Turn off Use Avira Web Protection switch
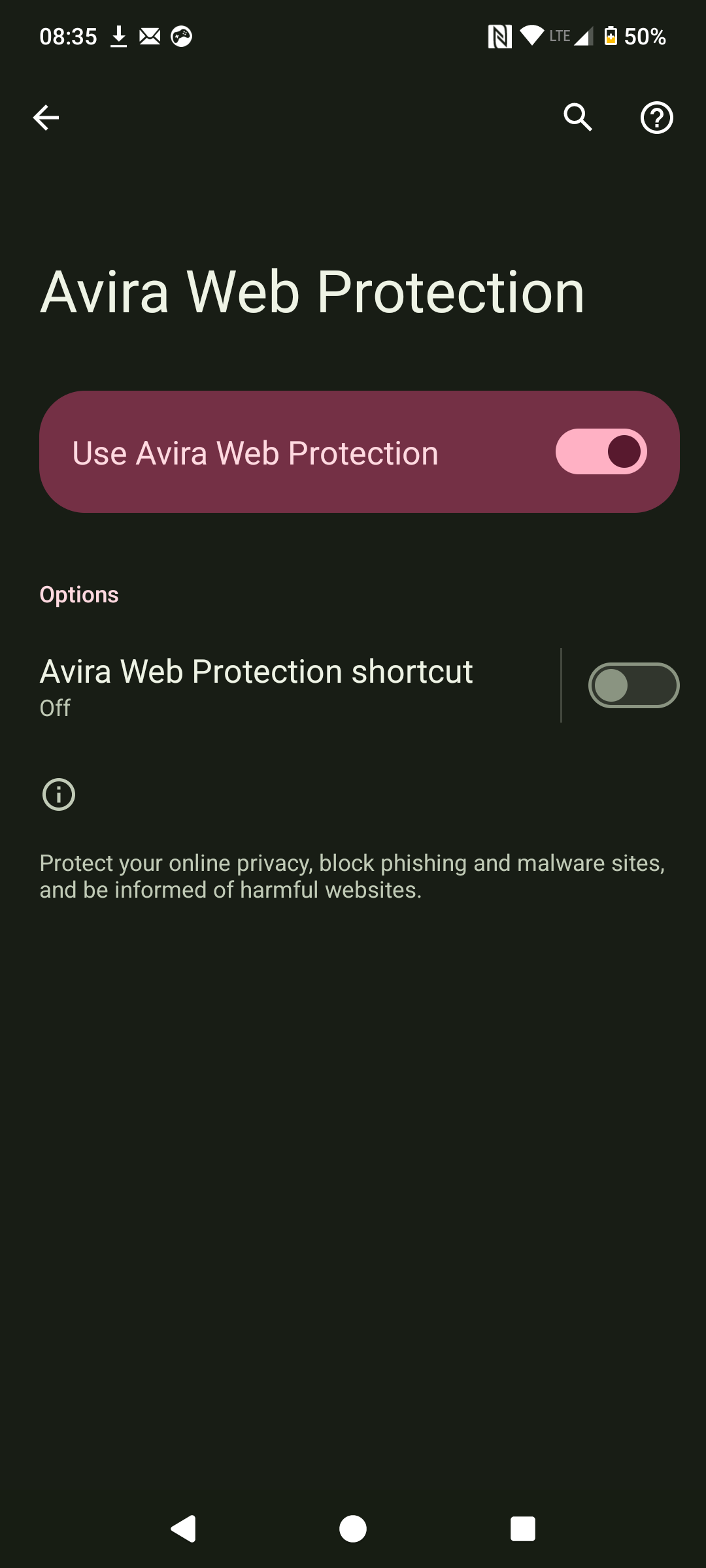The image size is (706, 1568). 601,451
